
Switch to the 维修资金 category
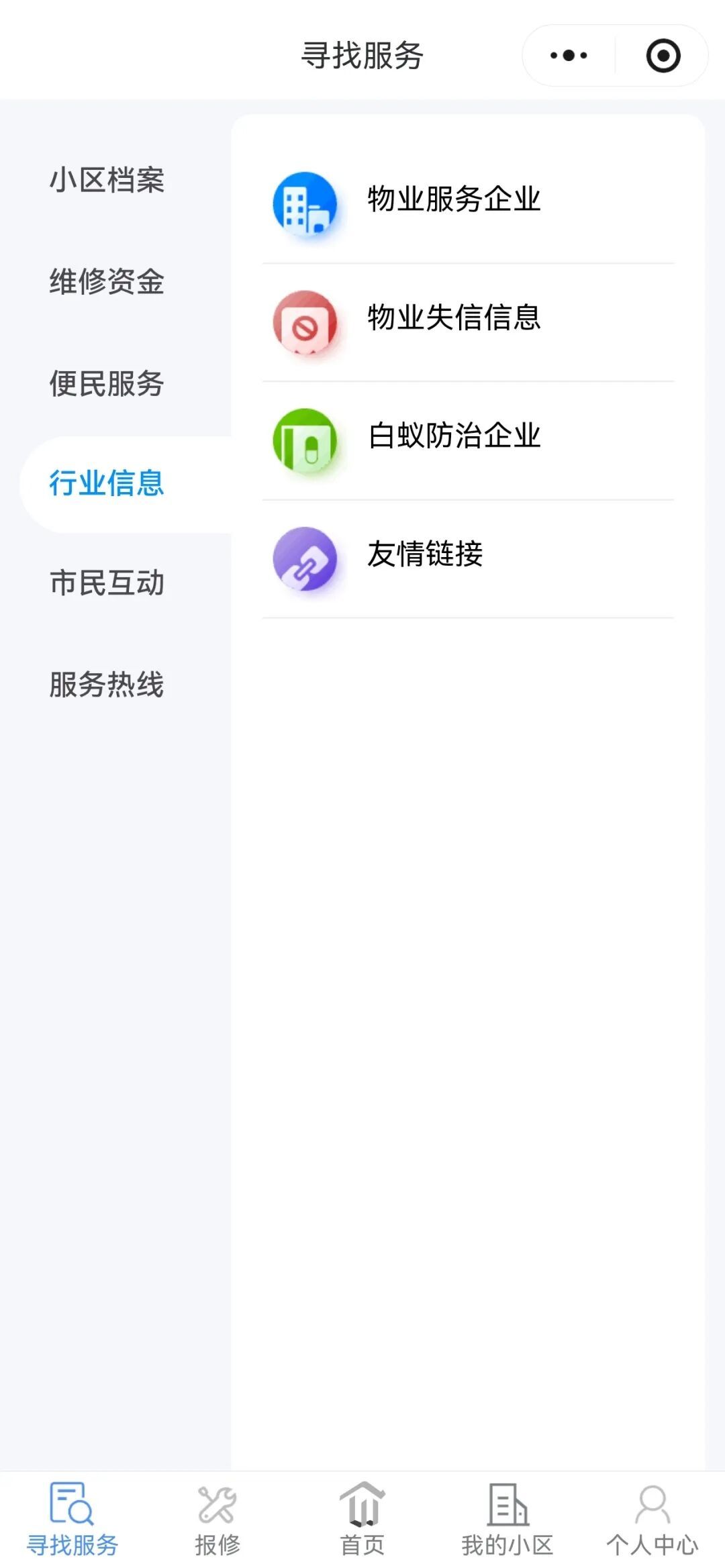pyautogui.click(x=107, y=281)
